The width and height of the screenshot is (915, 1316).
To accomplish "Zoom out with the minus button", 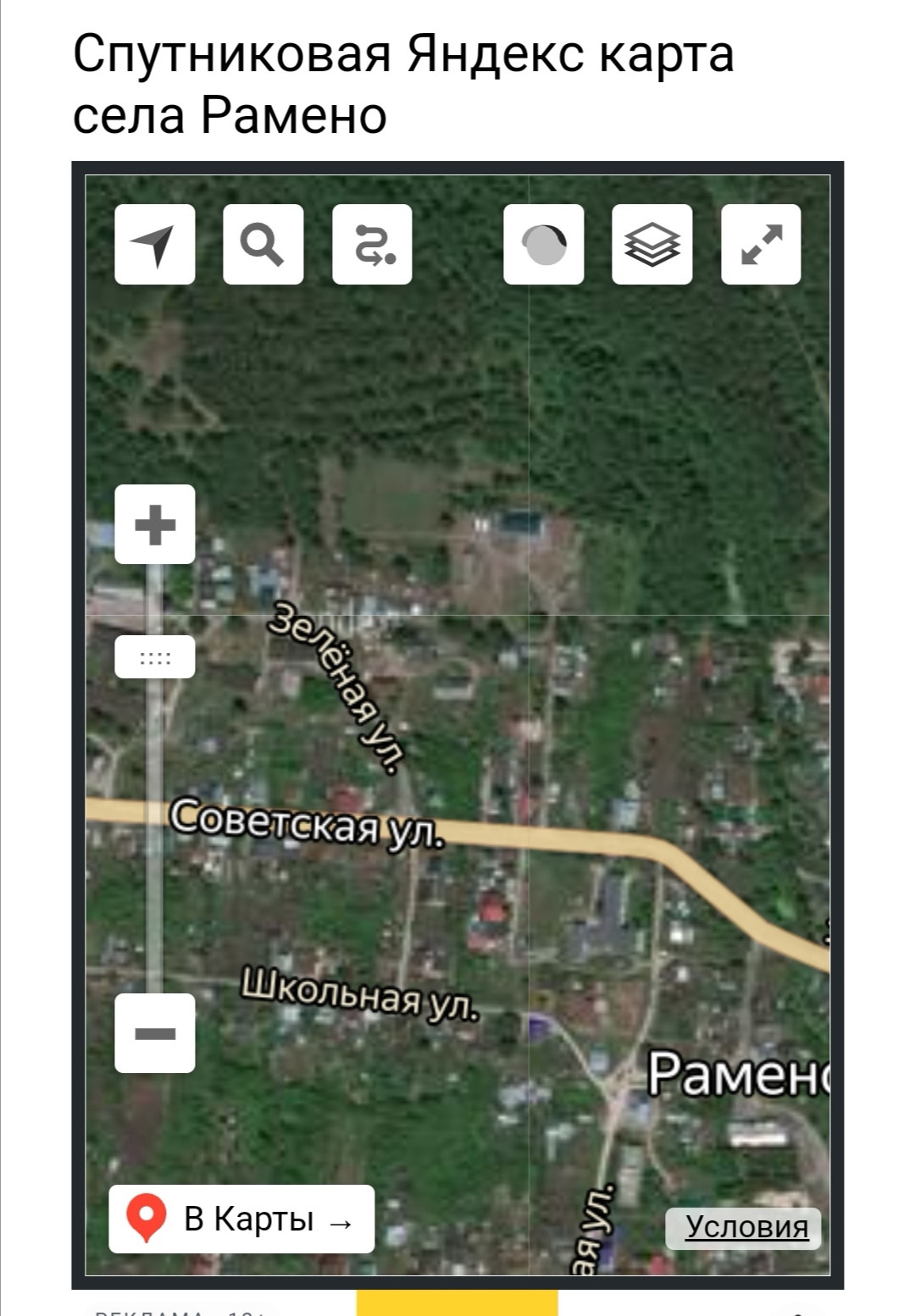I will click(x=154, y=1032).
